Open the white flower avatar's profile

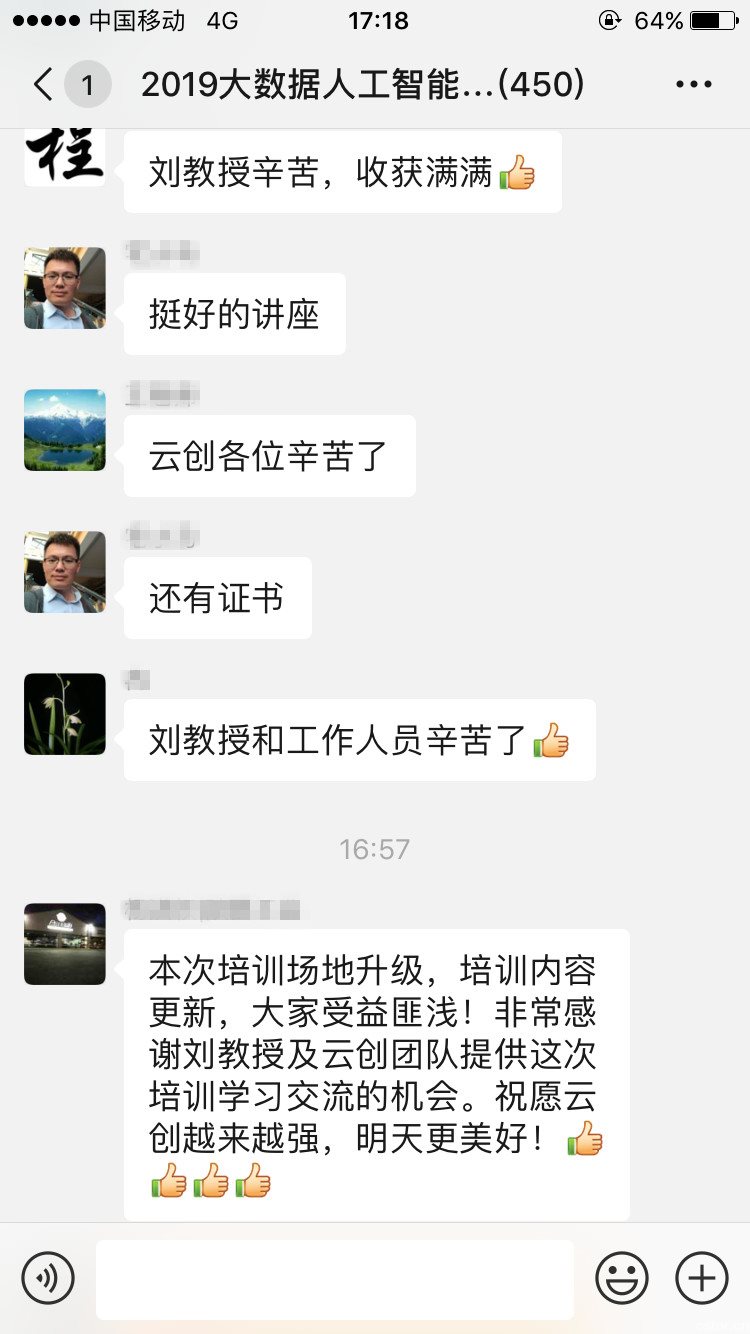coord(65,714)
